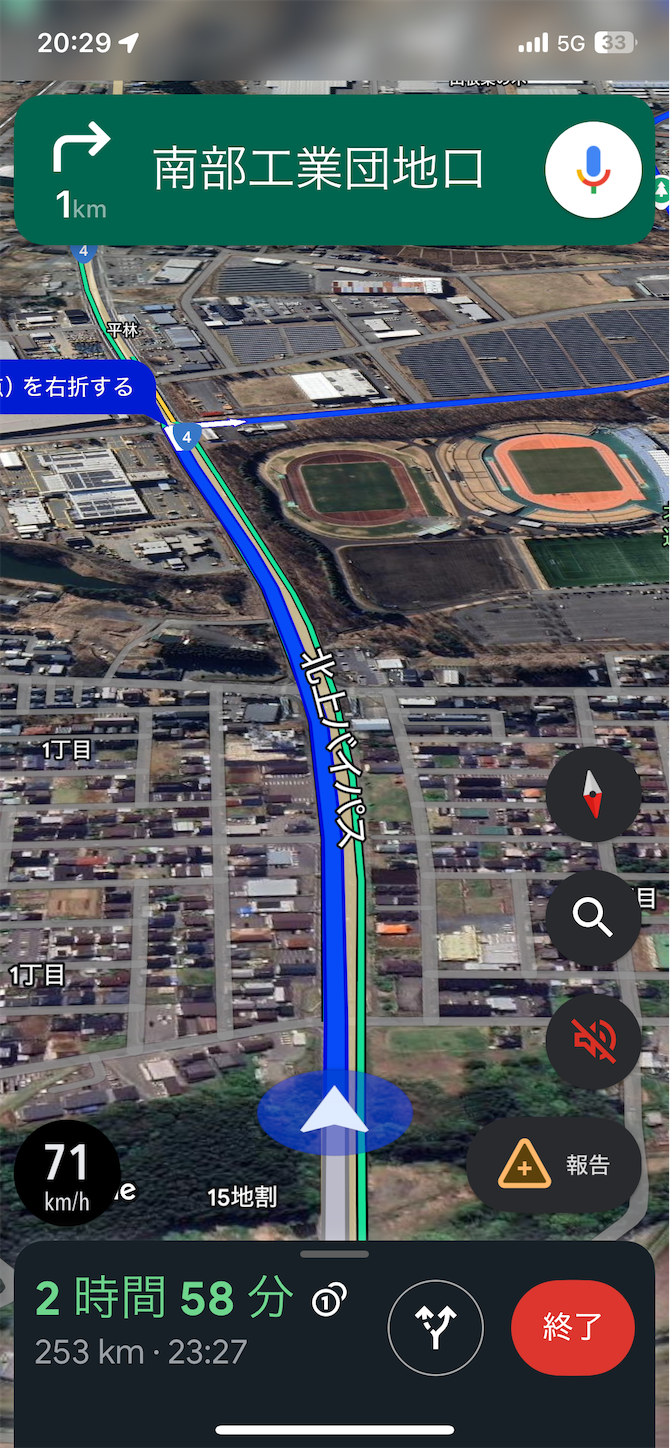Tap the を右折する turn callout
This screenshot has width=670, height=1448.
tap(75, 387)
